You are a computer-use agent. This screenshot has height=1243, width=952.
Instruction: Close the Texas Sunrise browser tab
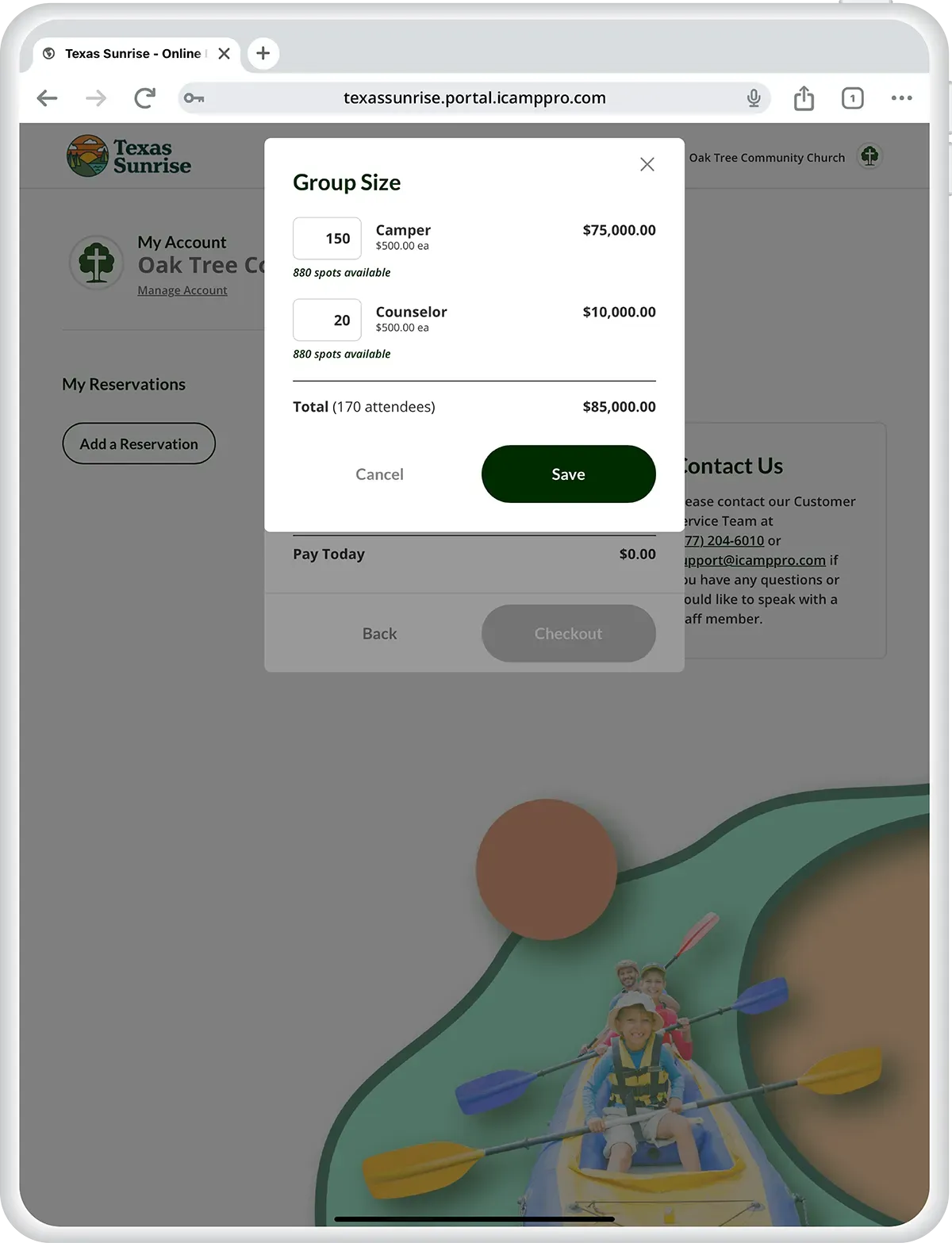224,53
